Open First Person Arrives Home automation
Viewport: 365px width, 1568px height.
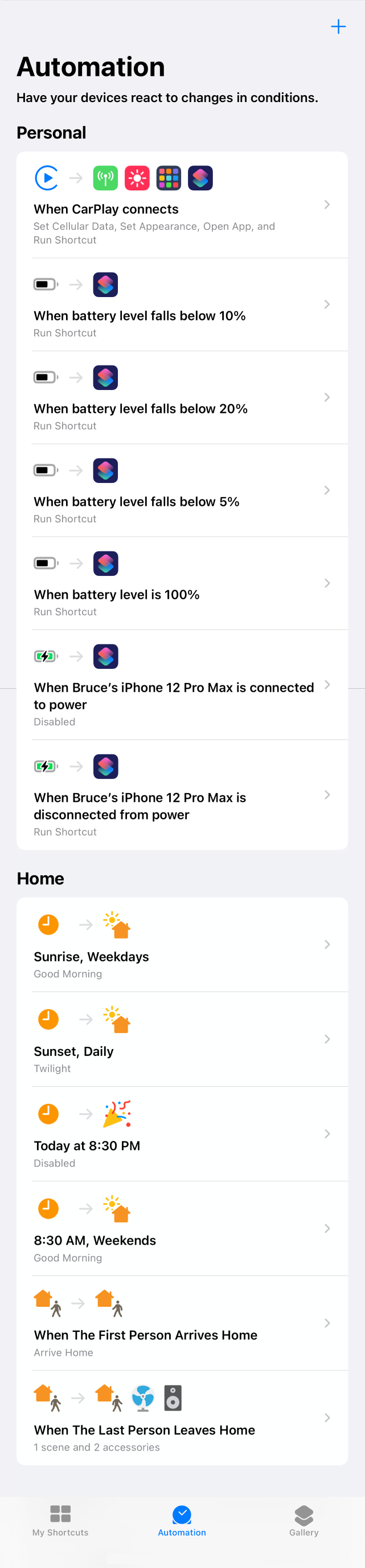tap(181, 1324)
